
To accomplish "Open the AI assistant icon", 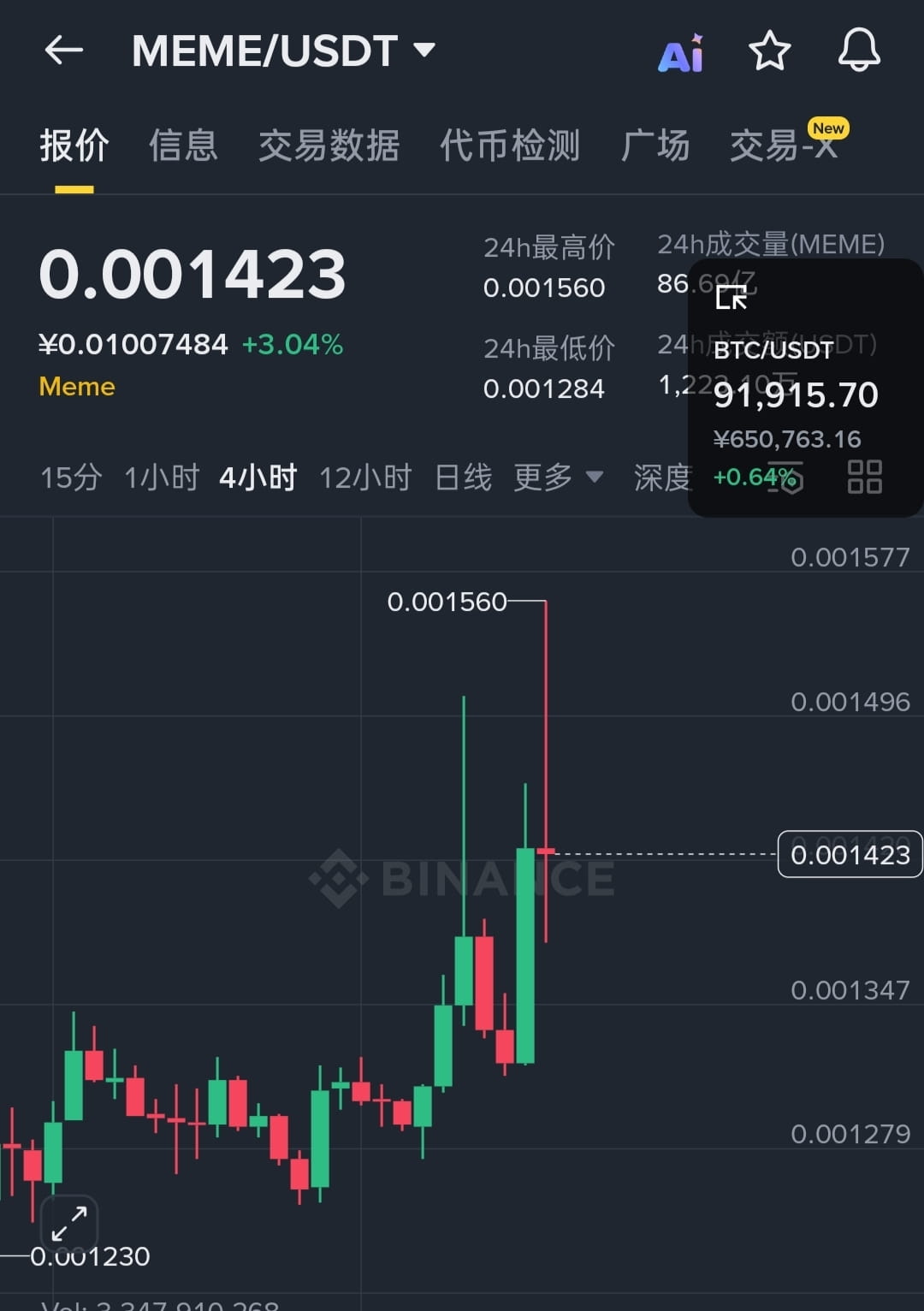I will tap(681, 53).
